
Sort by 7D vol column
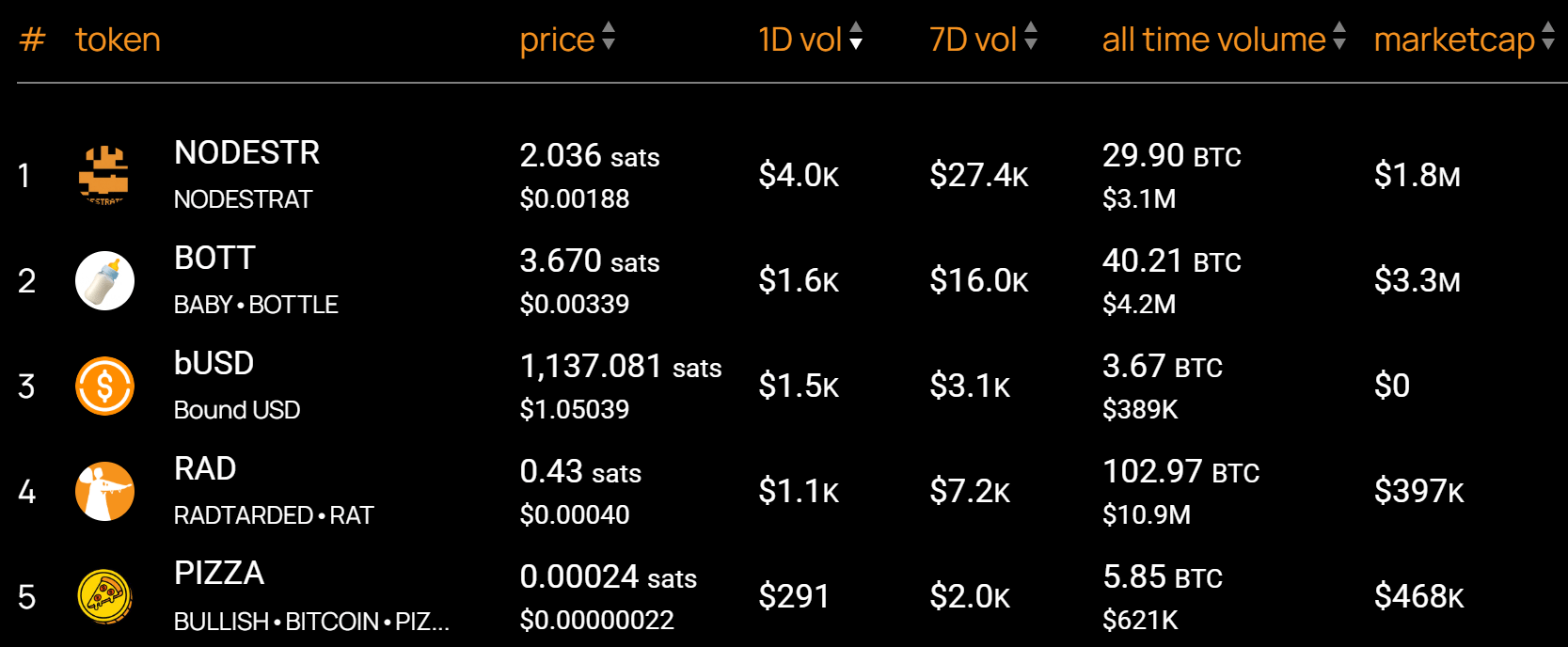click(982, 39)
